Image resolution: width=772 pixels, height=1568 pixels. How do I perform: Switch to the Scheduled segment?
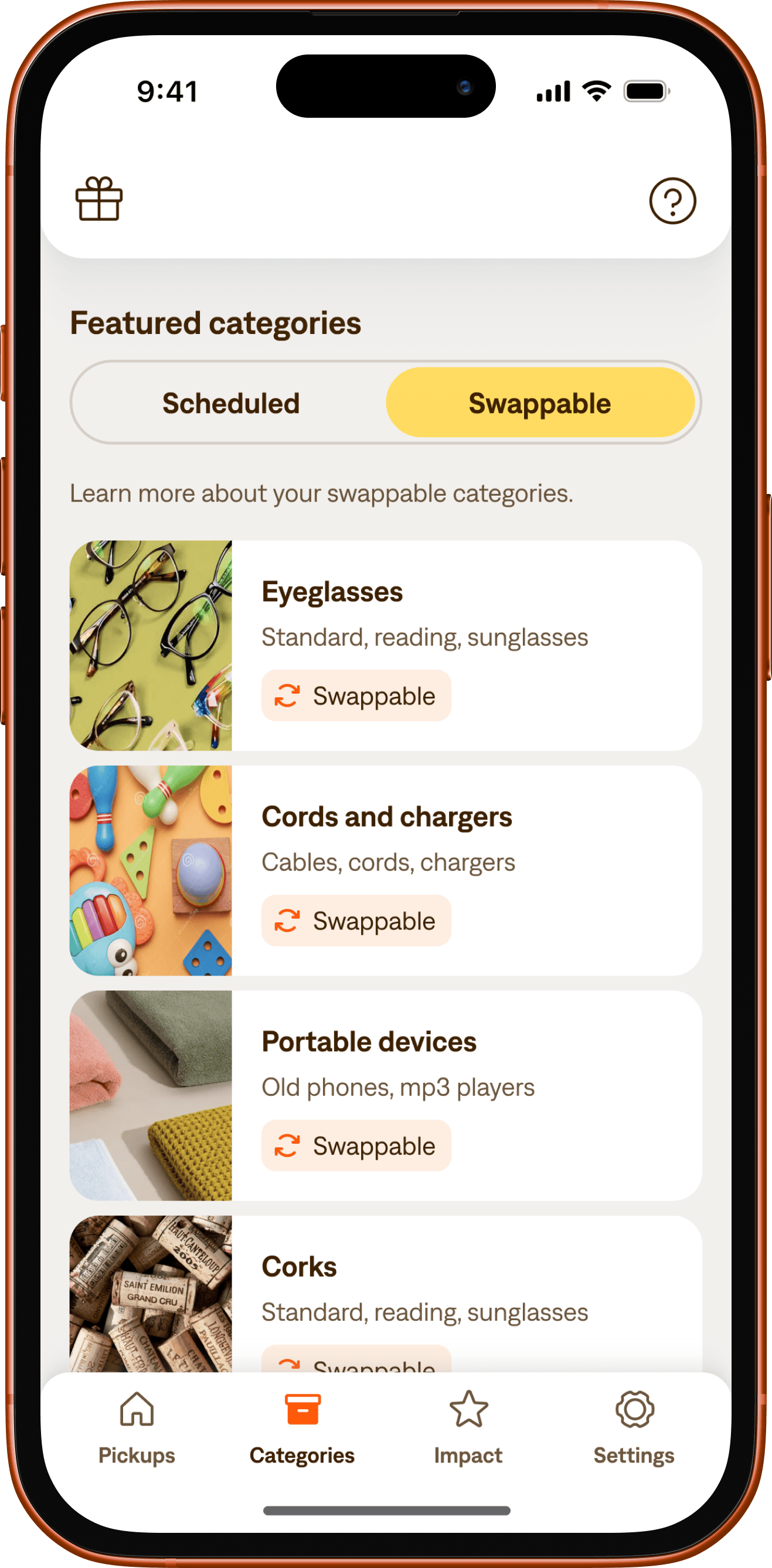click(231, 404)
